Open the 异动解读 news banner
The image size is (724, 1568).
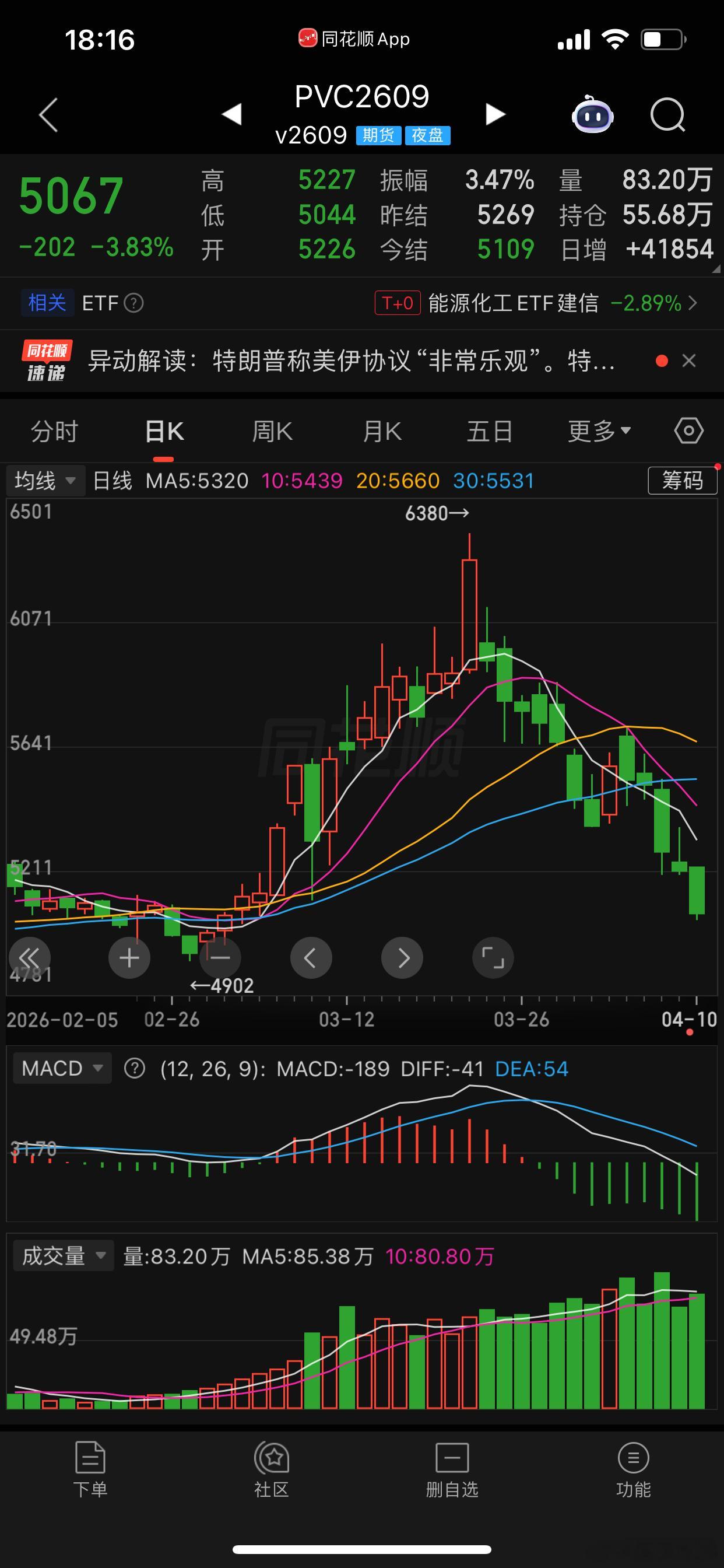351,361
